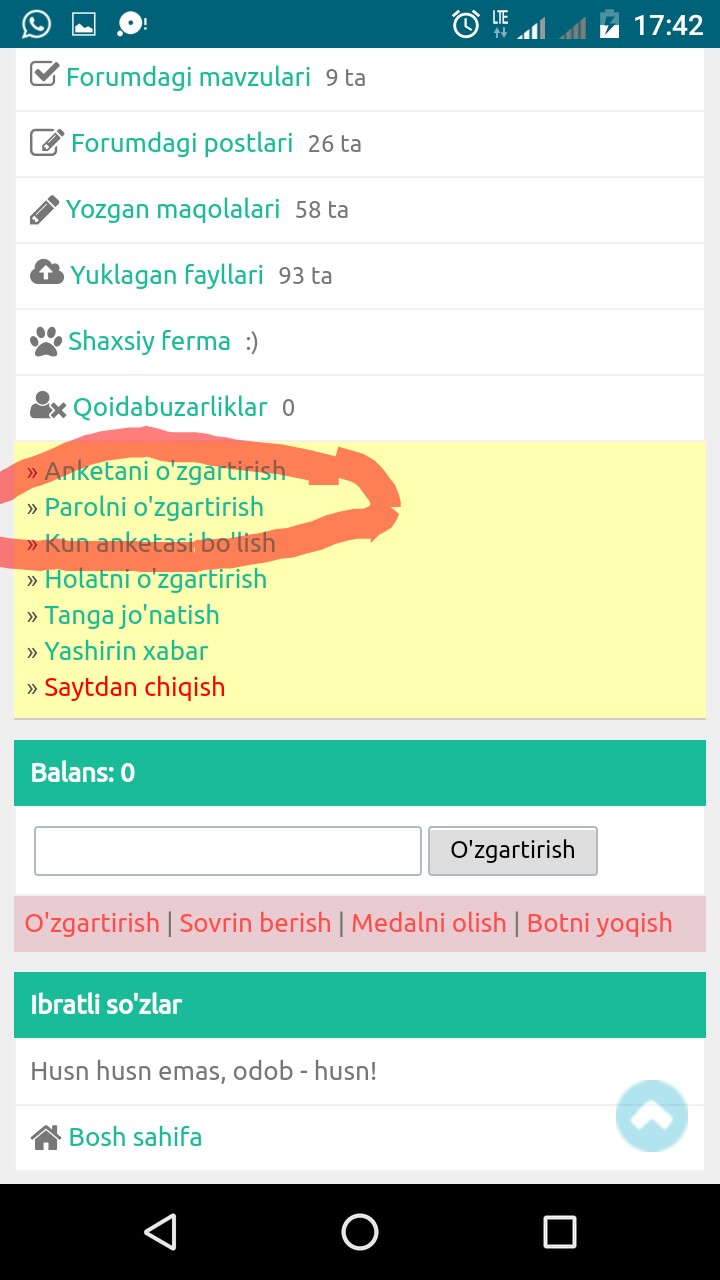Open Sovrin berish link

[x=255, y=923]
